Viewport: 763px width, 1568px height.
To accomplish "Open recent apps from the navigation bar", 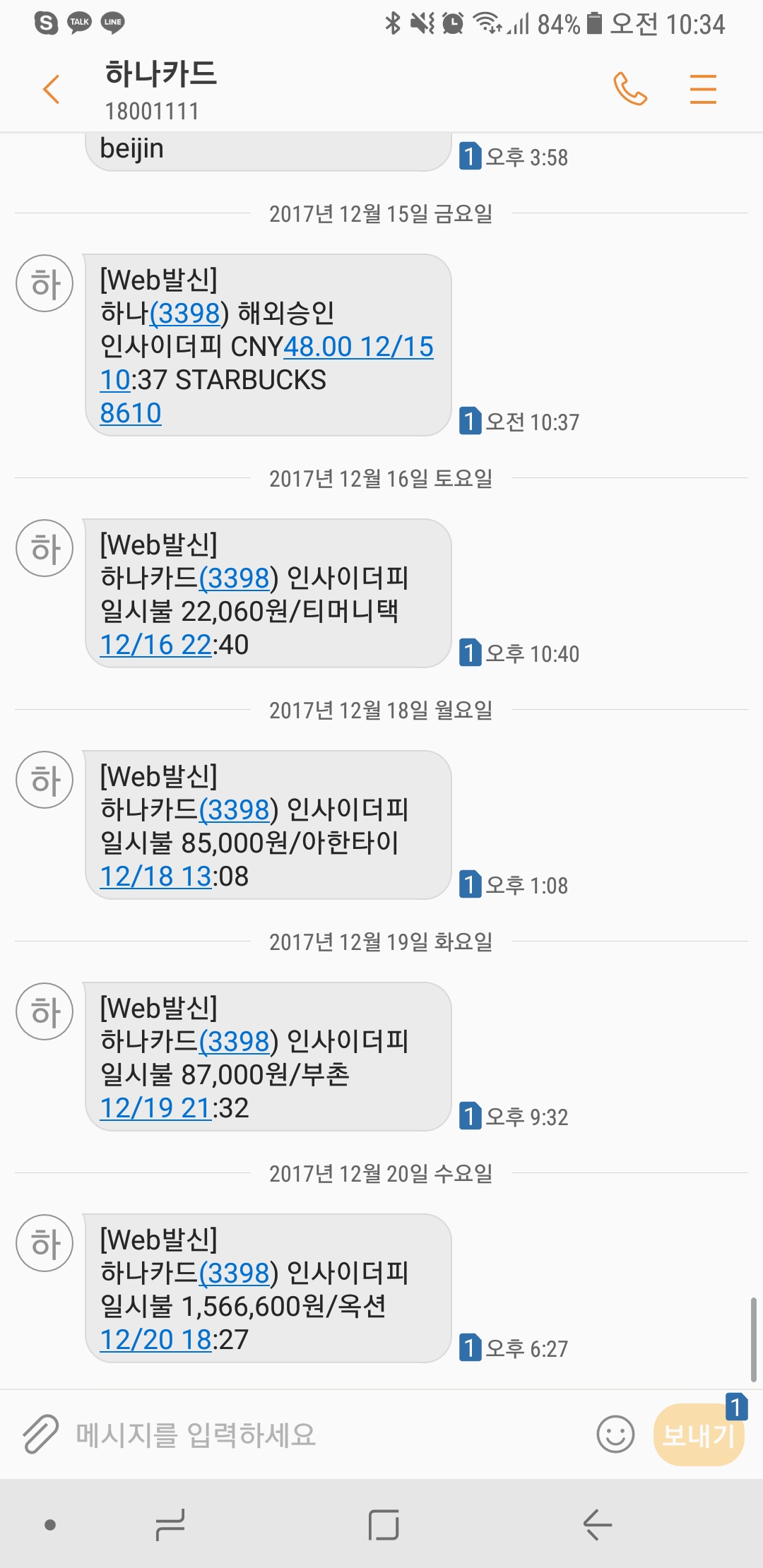I will click(x=170, y=1524).
